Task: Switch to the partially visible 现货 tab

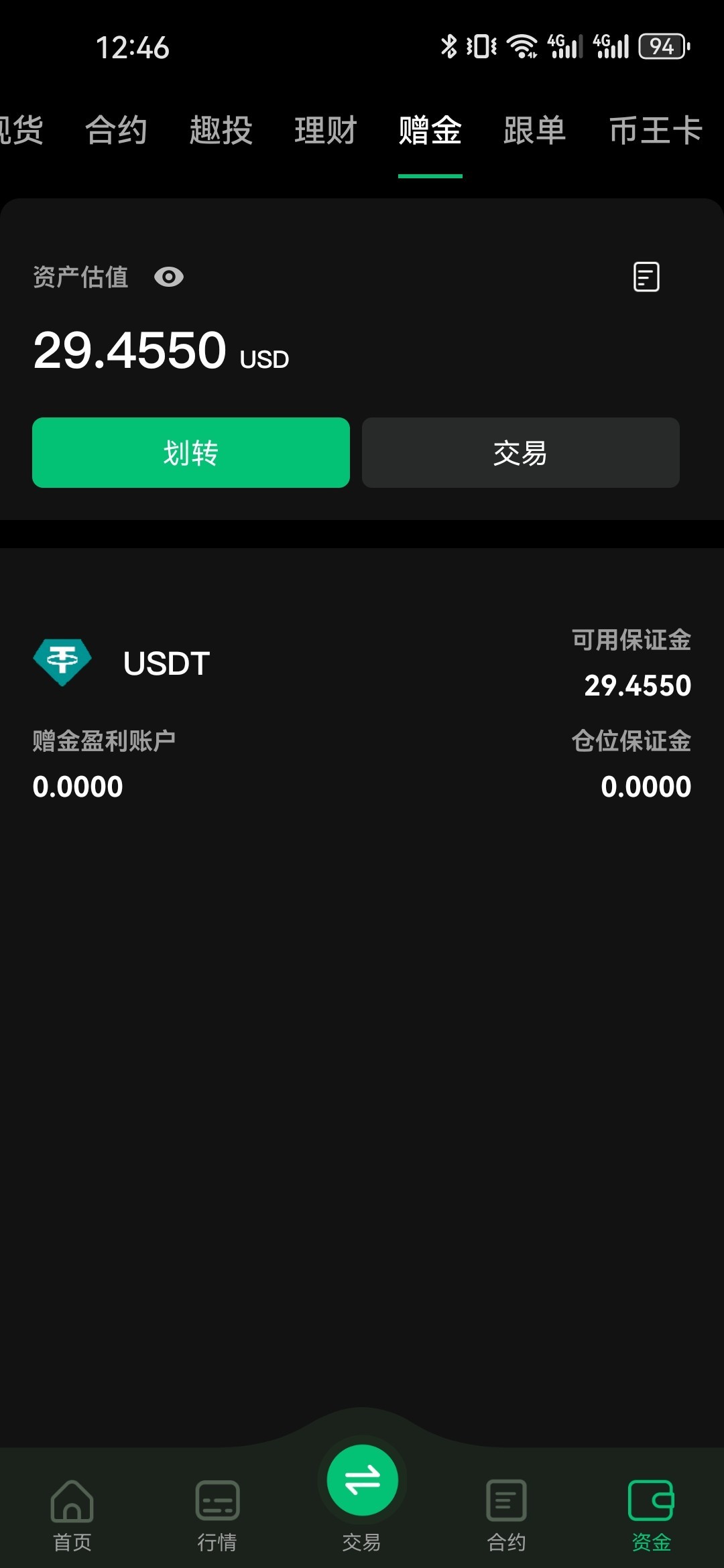Action: pos(21,130)
